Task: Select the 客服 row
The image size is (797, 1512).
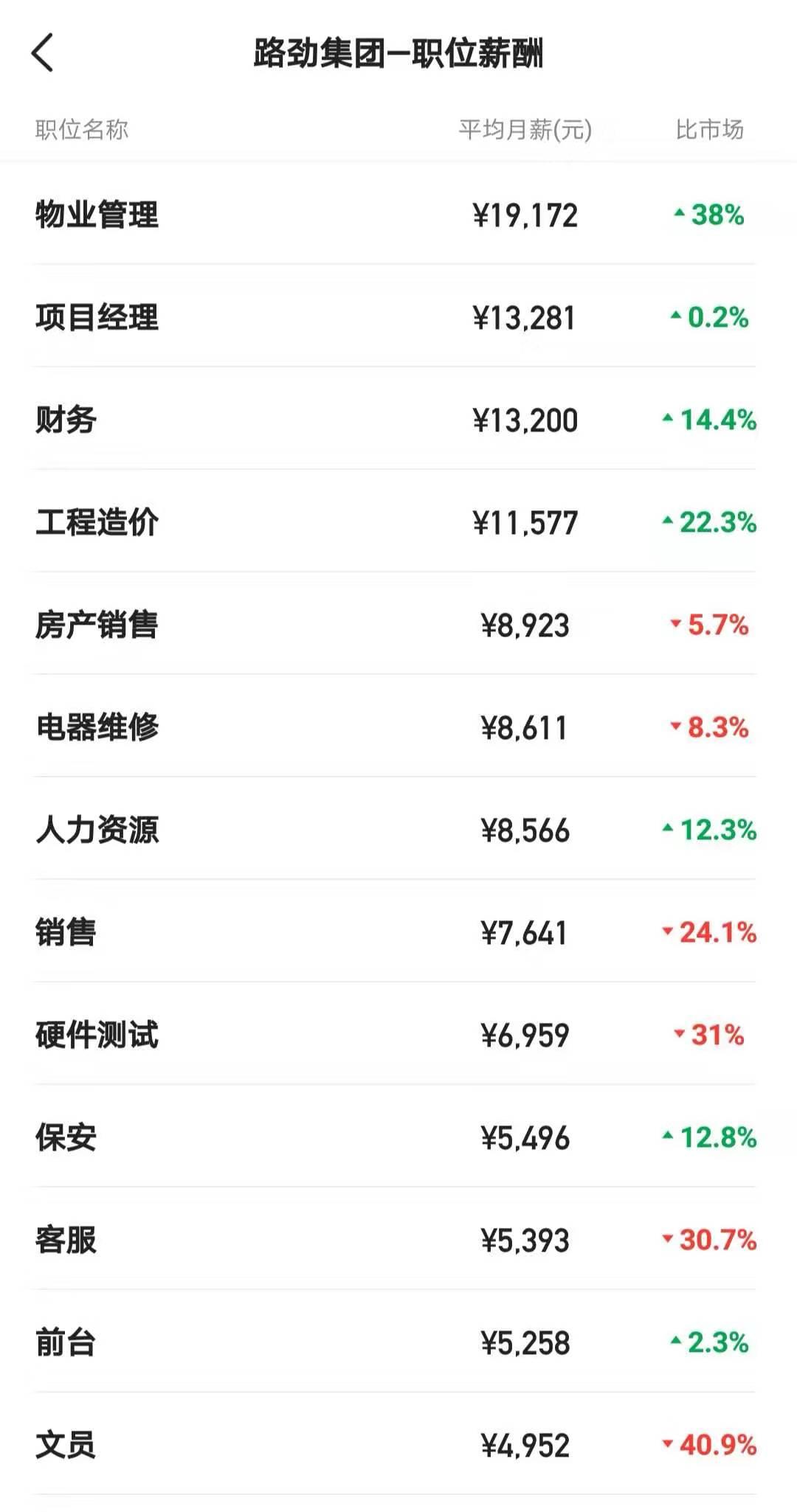Action: [x=295, y=1239]
